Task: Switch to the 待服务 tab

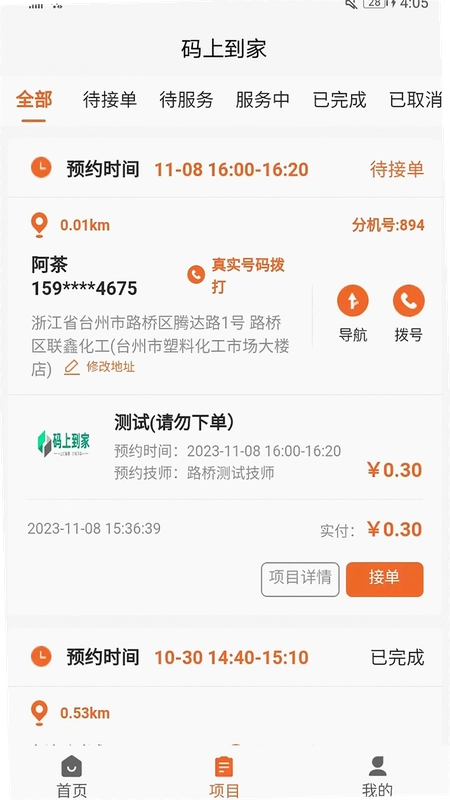Action: coord(186,99)
